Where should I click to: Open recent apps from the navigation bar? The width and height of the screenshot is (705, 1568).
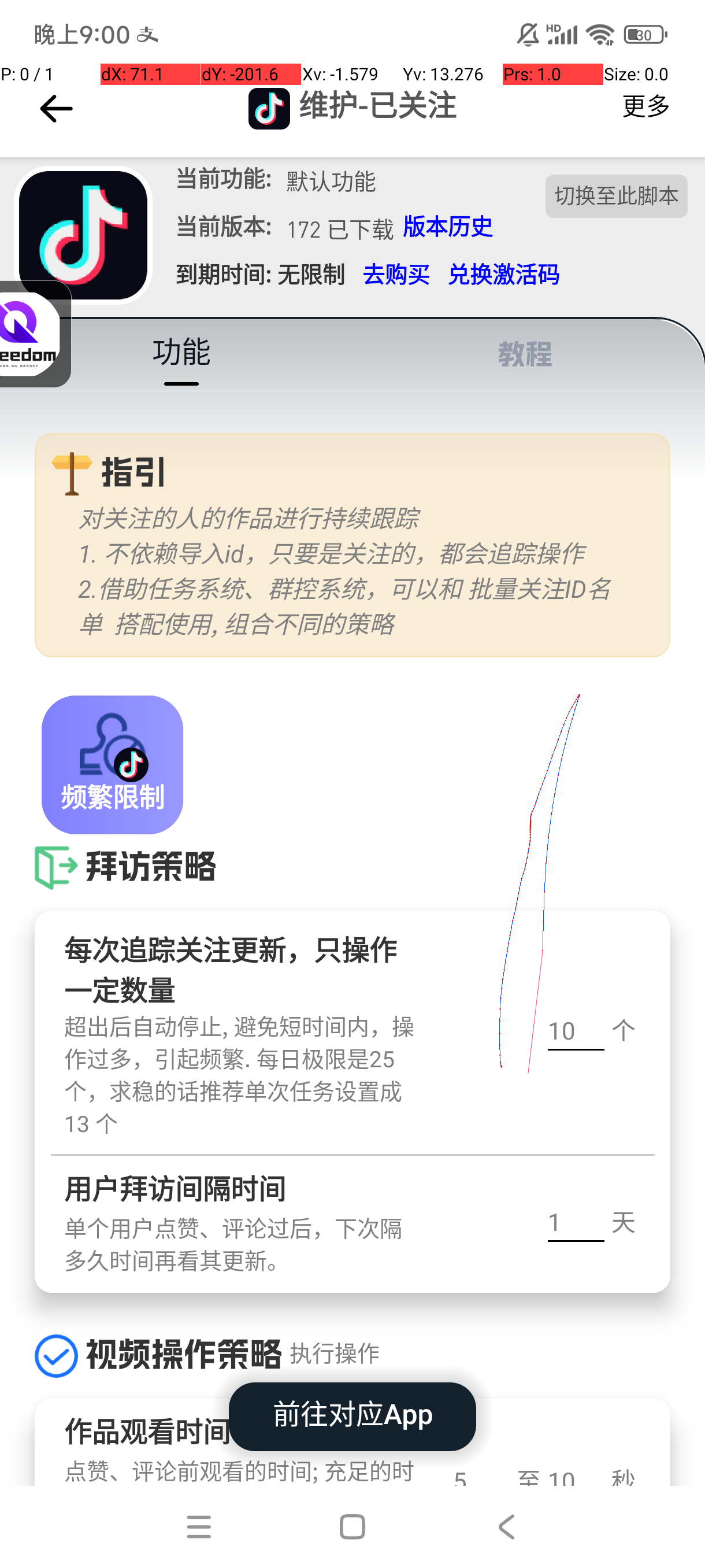pyautogui.click(x=199, y=1526)
